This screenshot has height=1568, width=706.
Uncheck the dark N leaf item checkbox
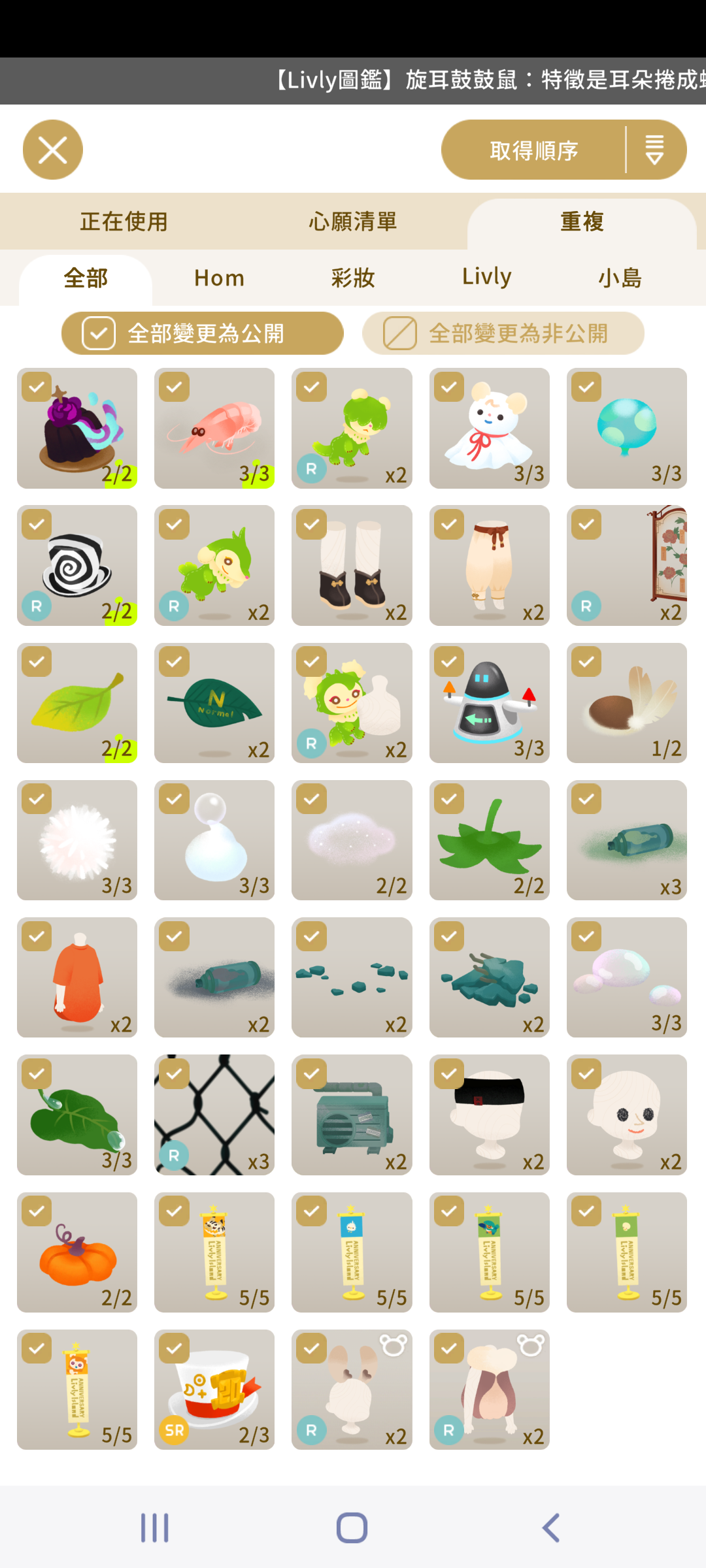[x=175, y=662]
